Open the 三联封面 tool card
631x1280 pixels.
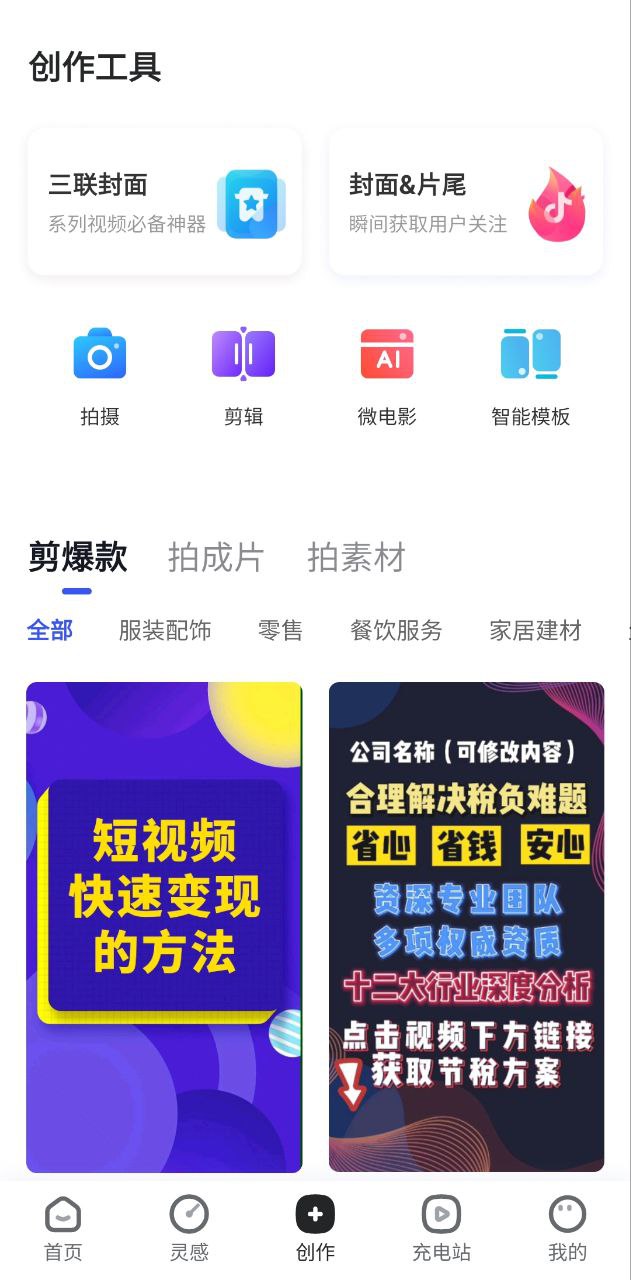tap(164, 202)
